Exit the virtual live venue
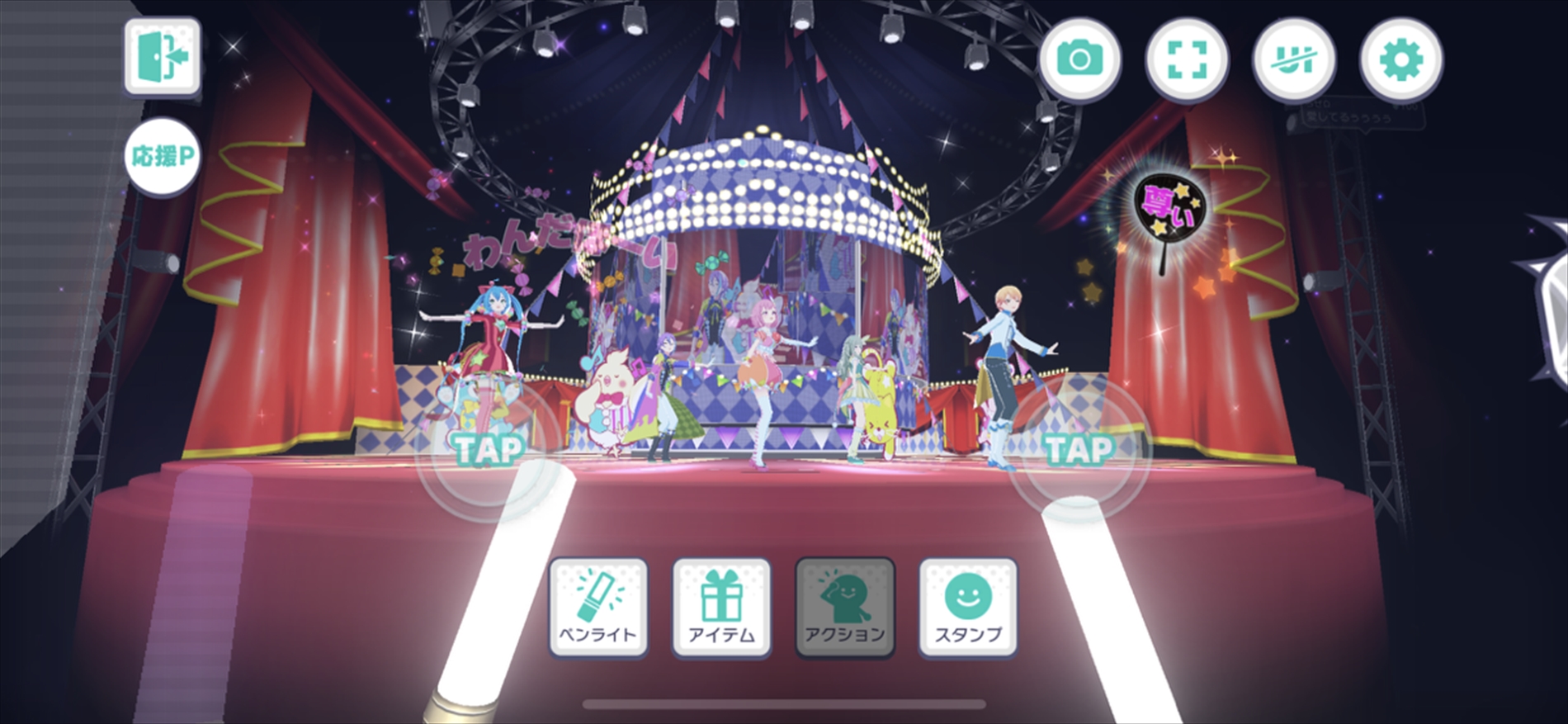This screenshot has height=724, width=1568. 163,56
